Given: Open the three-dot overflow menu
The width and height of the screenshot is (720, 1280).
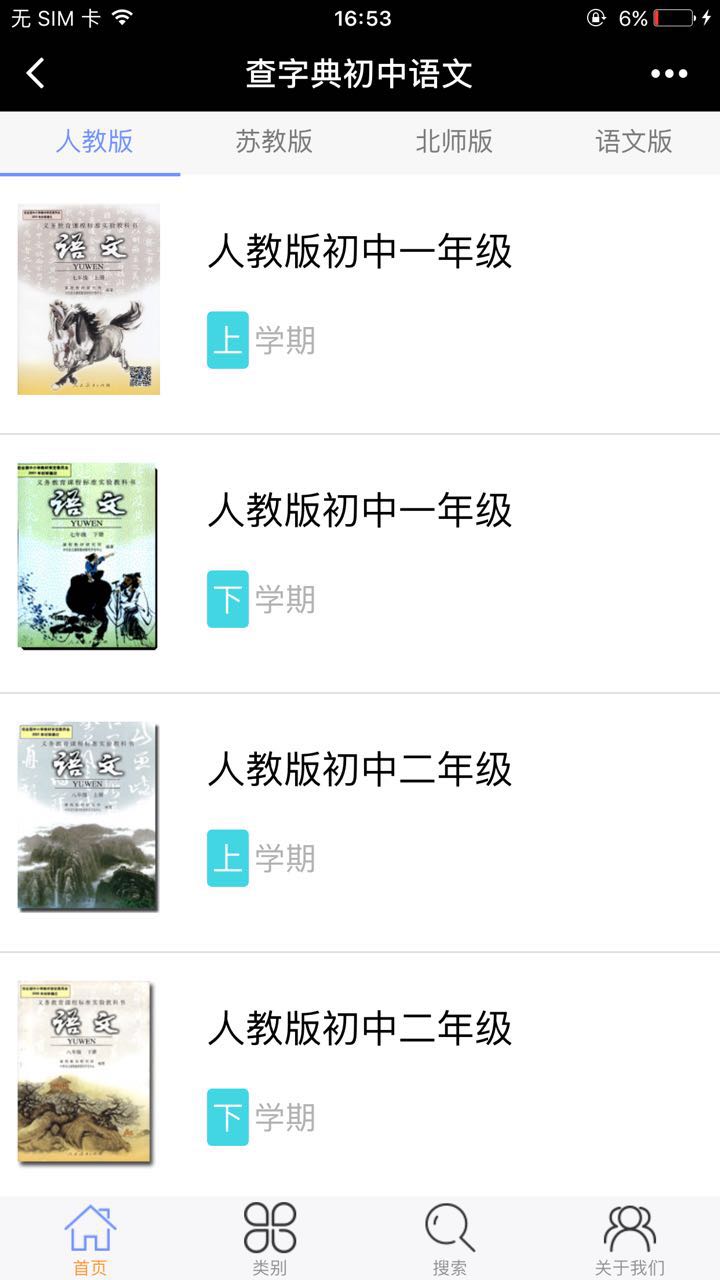Looking at the screenshot, I should click(668, 73).
